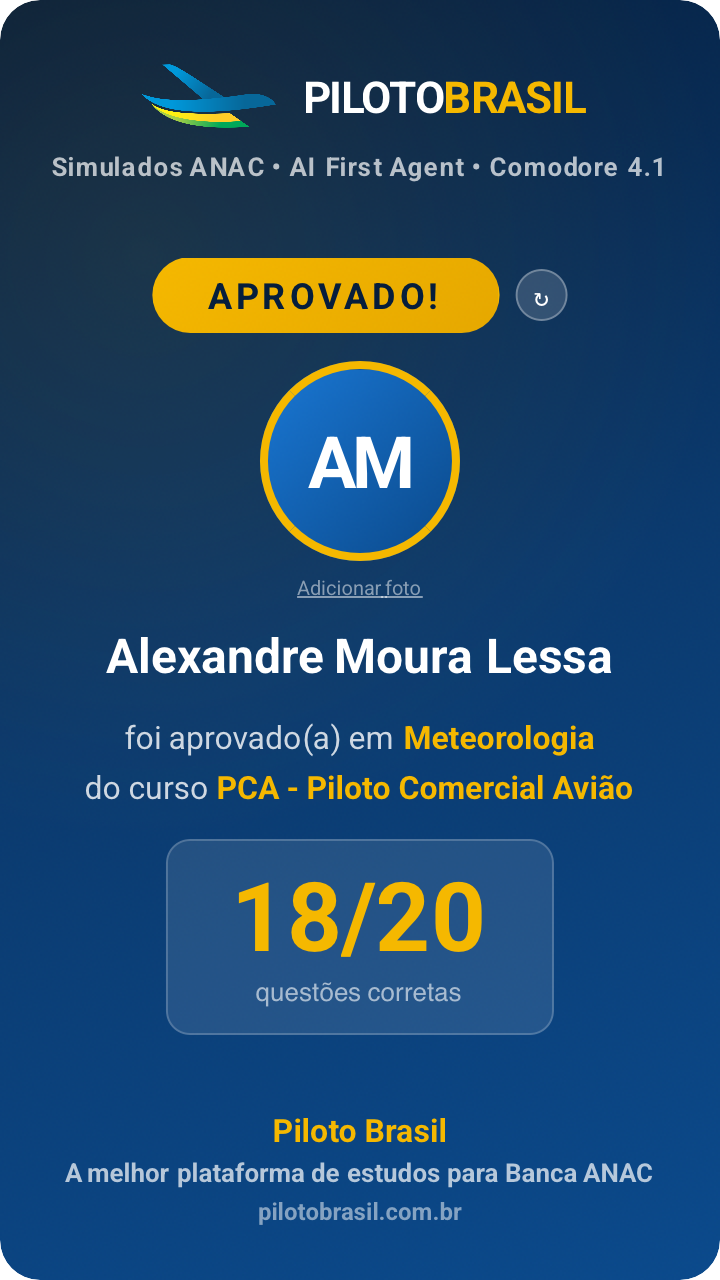Click the Comodore 4.1 label
Screen dimensions: 720x1280
580,167
